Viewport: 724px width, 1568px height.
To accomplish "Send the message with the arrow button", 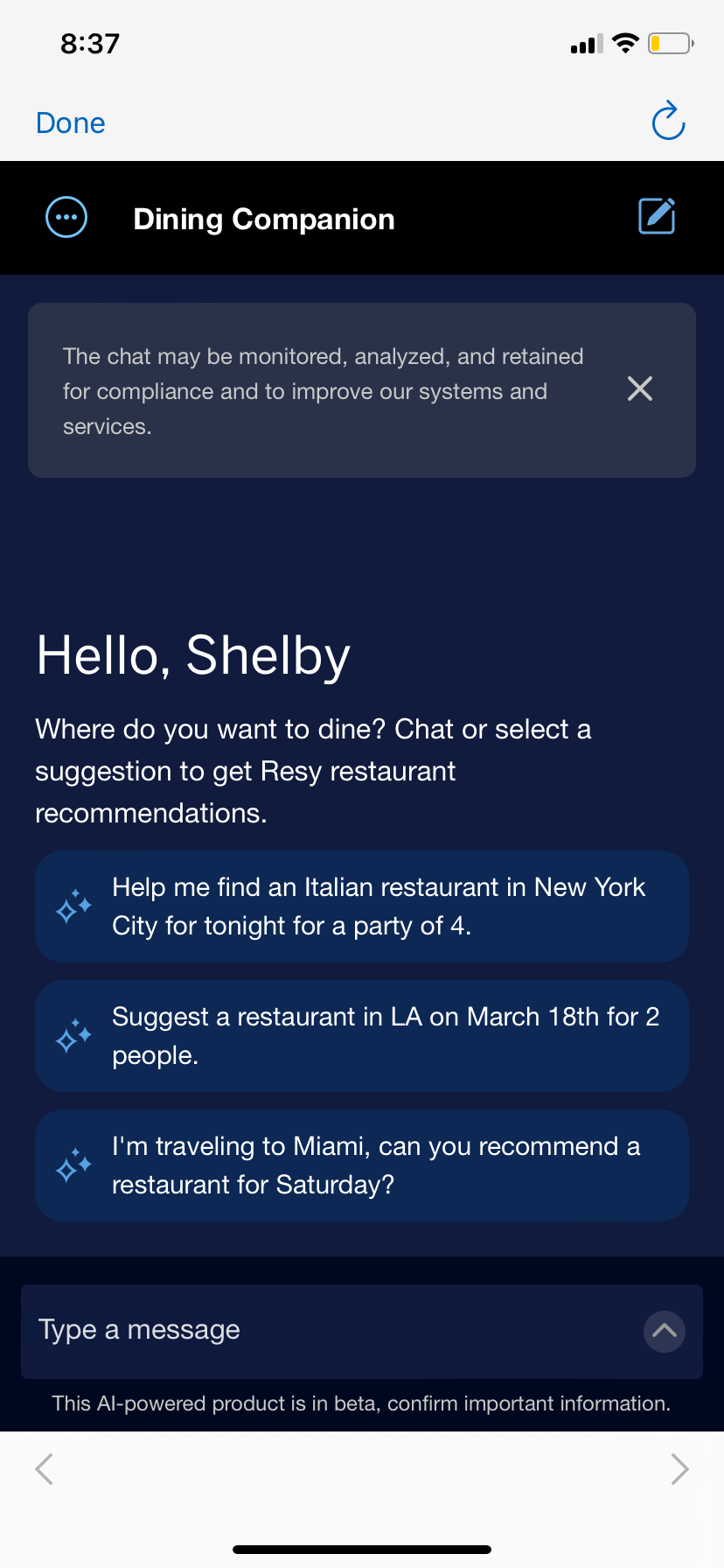I will pos(665,1331).
